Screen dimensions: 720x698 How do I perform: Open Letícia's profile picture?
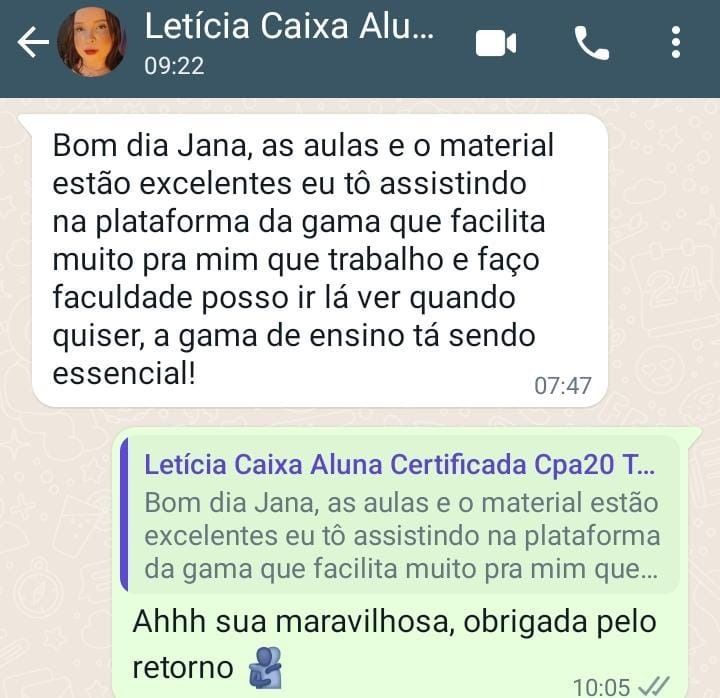click(92, 42)
